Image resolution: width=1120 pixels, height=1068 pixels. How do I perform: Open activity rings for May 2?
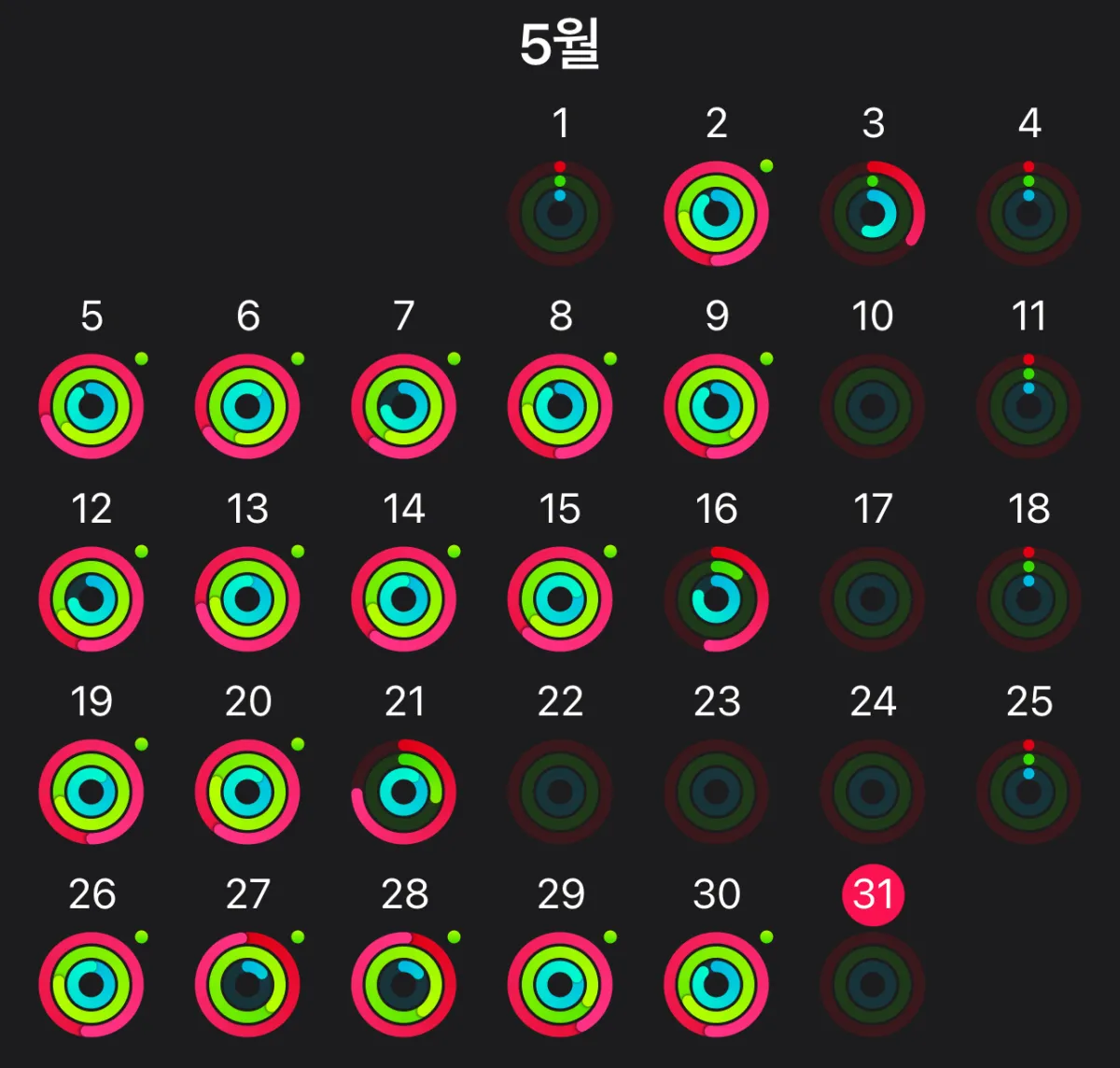716,214
